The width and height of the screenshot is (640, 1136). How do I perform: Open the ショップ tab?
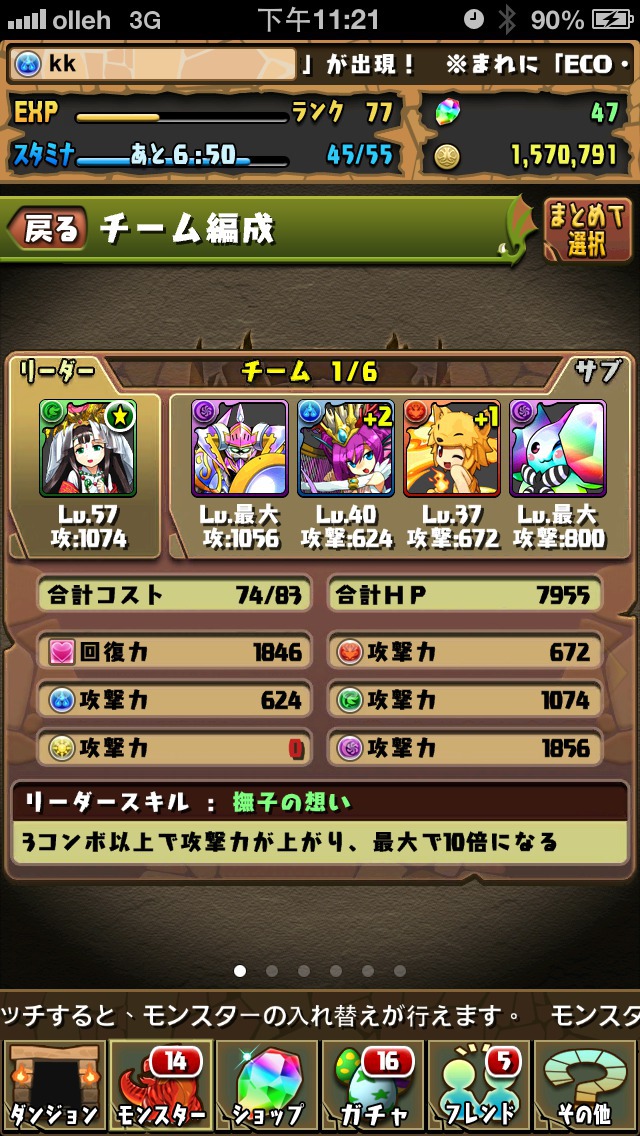[267, 1085]
